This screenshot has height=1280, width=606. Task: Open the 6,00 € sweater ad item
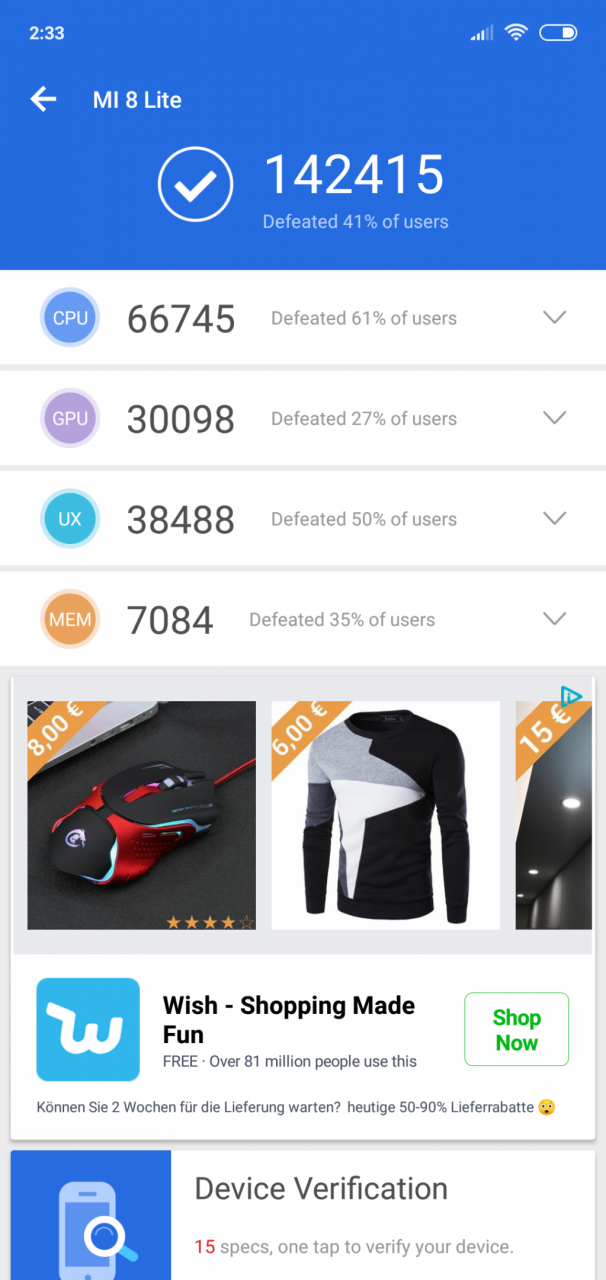pyautogui.click(x=385, y=815)
